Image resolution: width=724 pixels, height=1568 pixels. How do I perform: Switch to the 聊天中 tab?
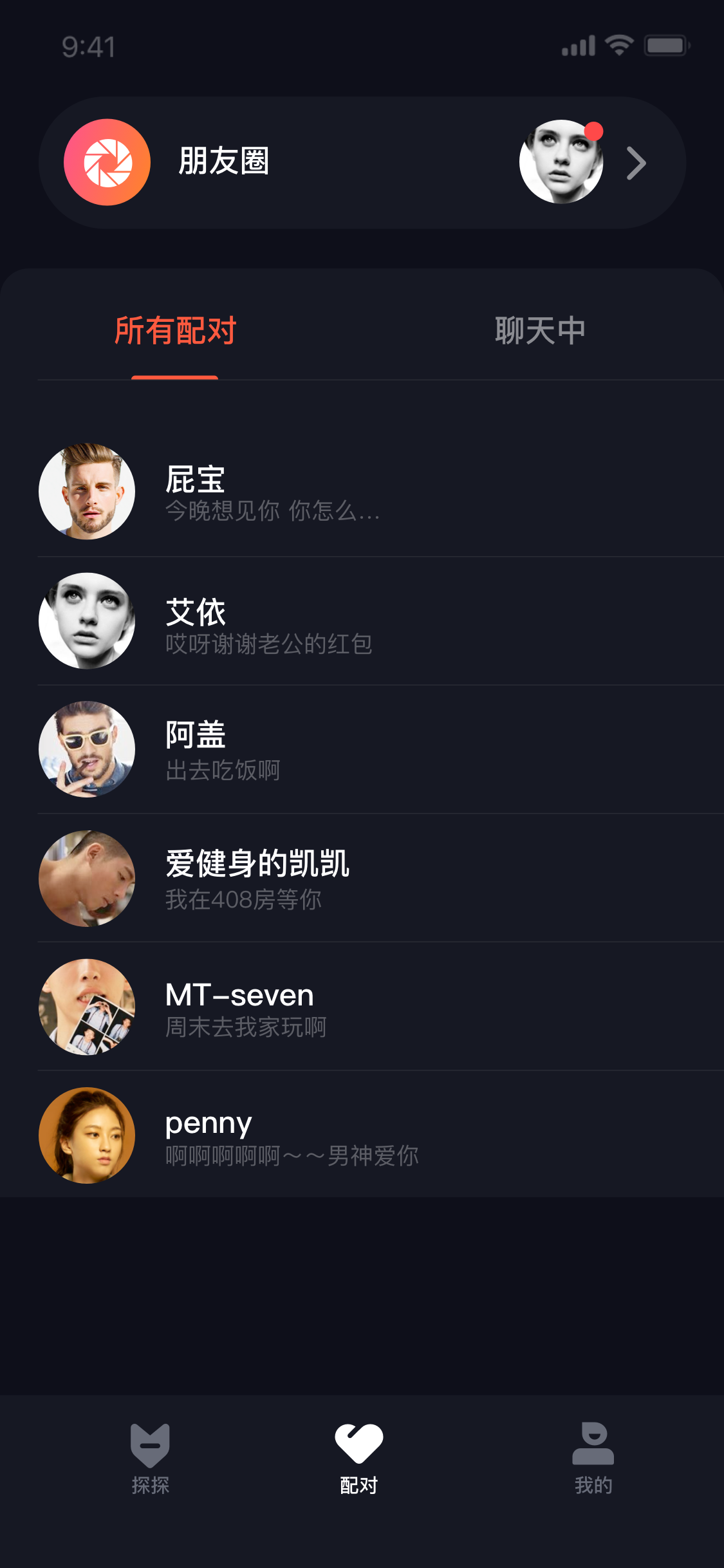(541, 331)
